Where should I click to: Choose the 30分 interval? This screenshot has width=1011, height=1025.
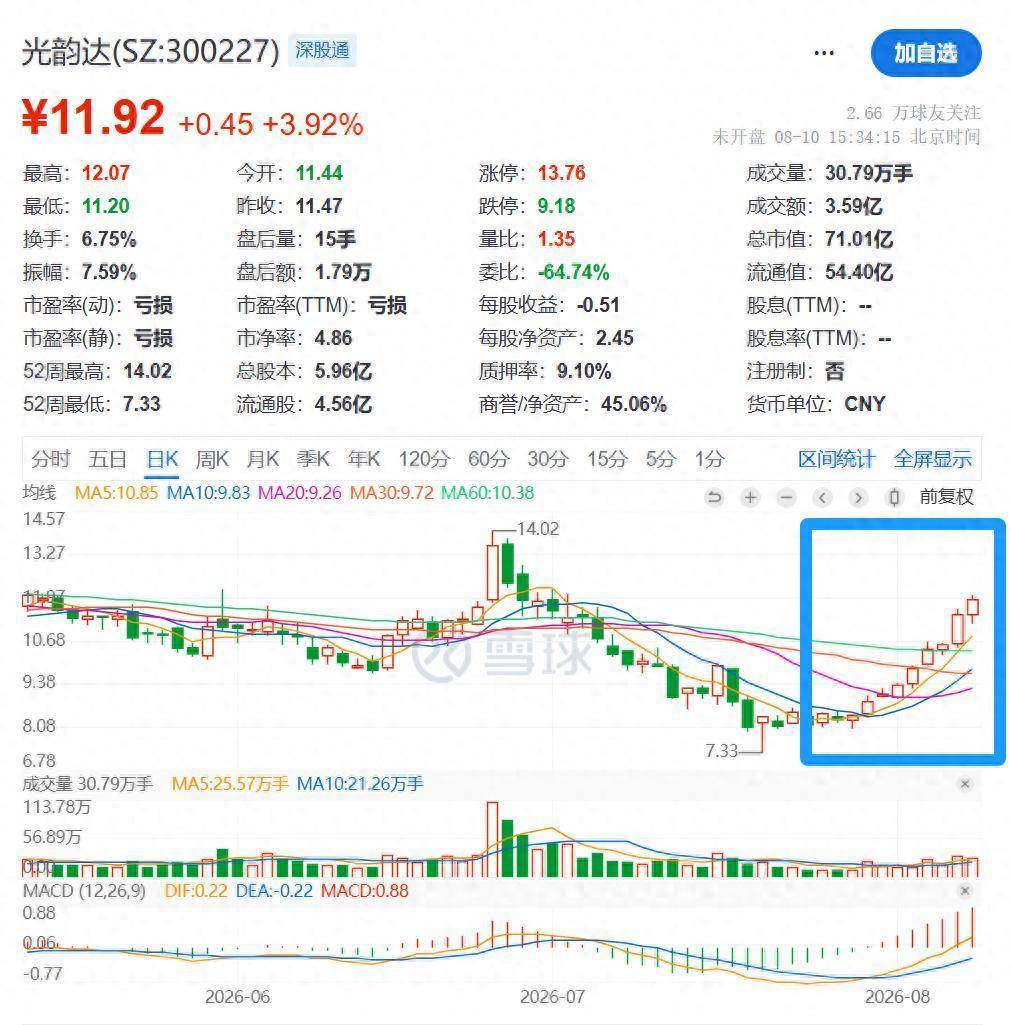(548, 459)
